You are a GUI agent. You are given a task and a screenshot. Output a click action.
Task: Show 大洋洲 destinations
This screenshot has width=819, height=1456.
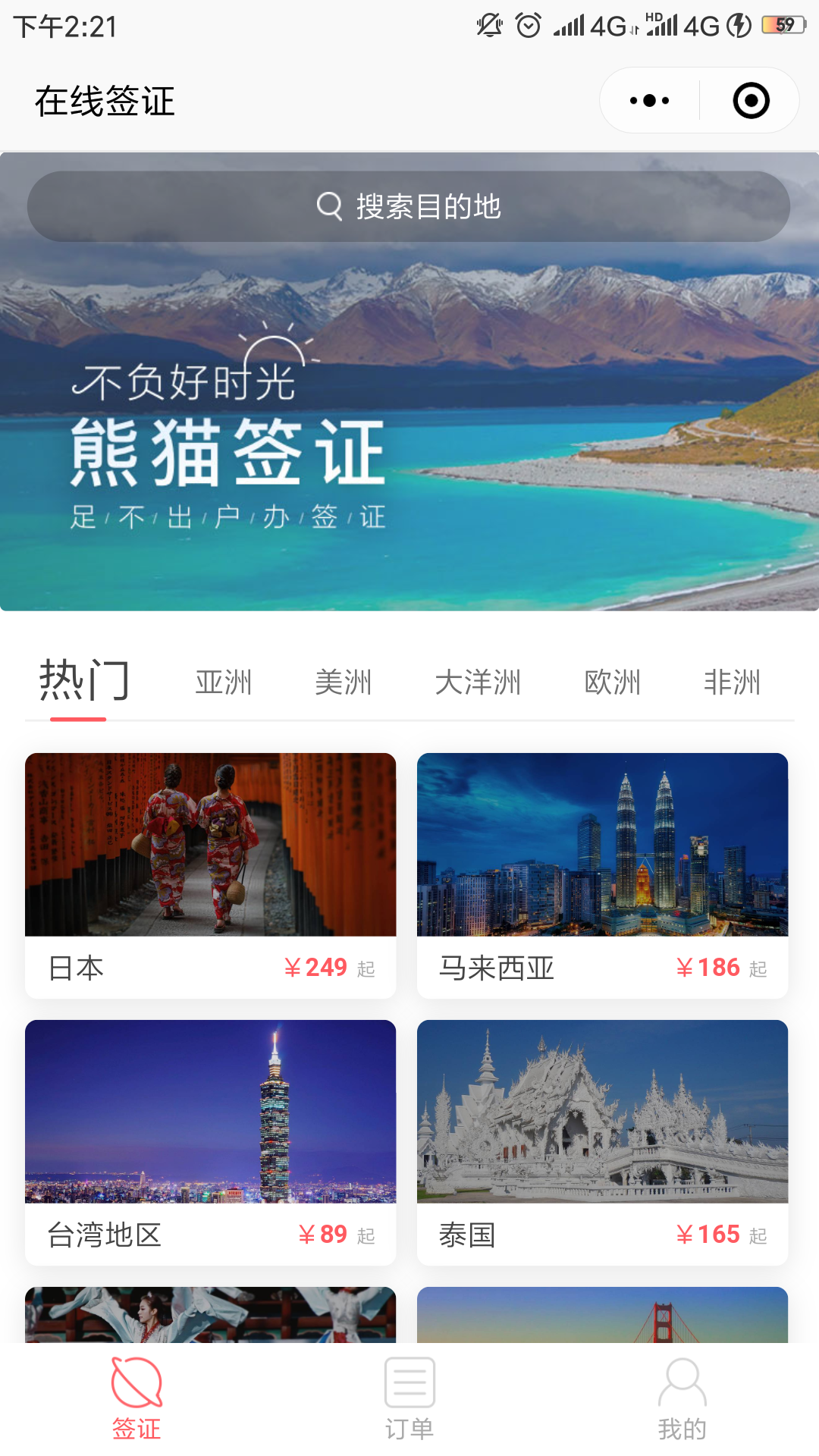[478, 682]
